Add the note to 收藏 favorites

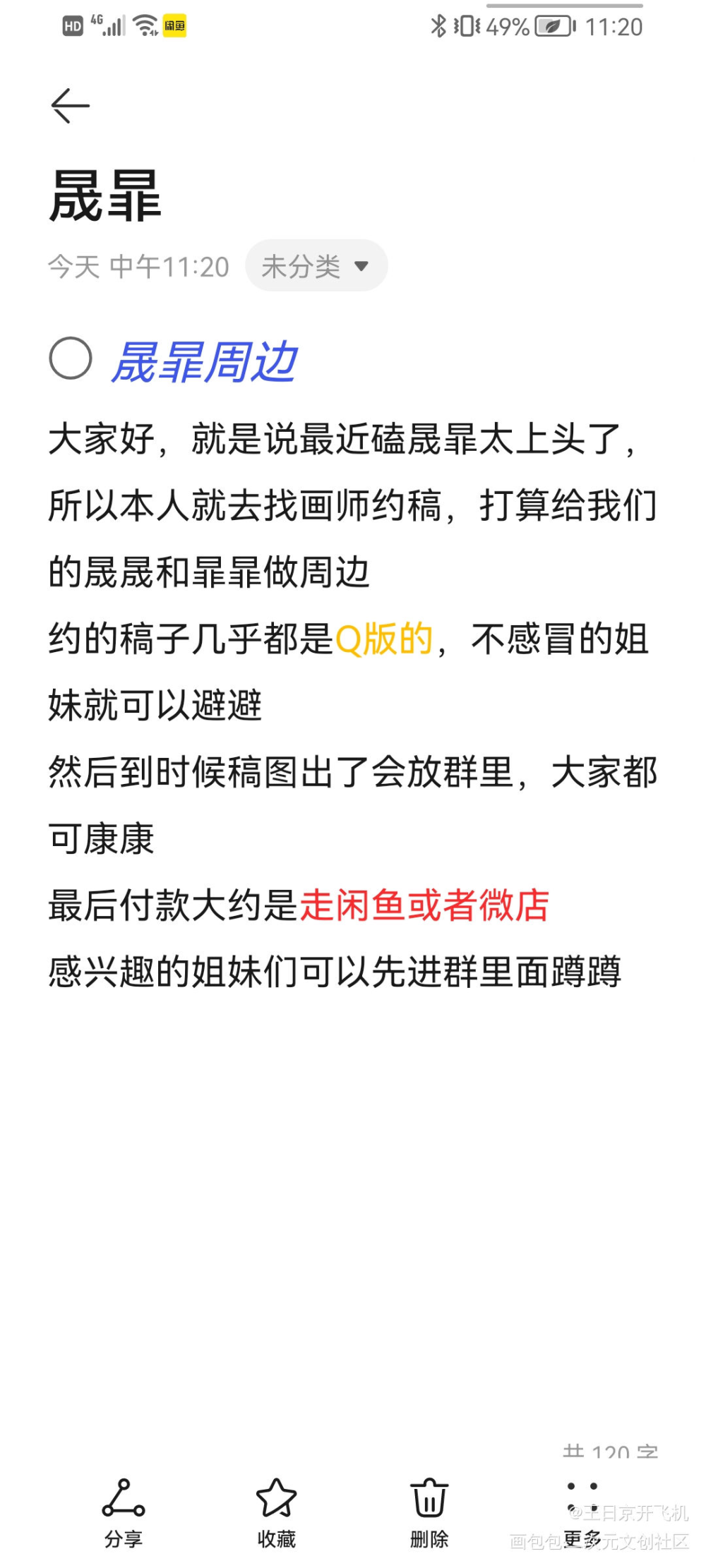coord(276,1512)
